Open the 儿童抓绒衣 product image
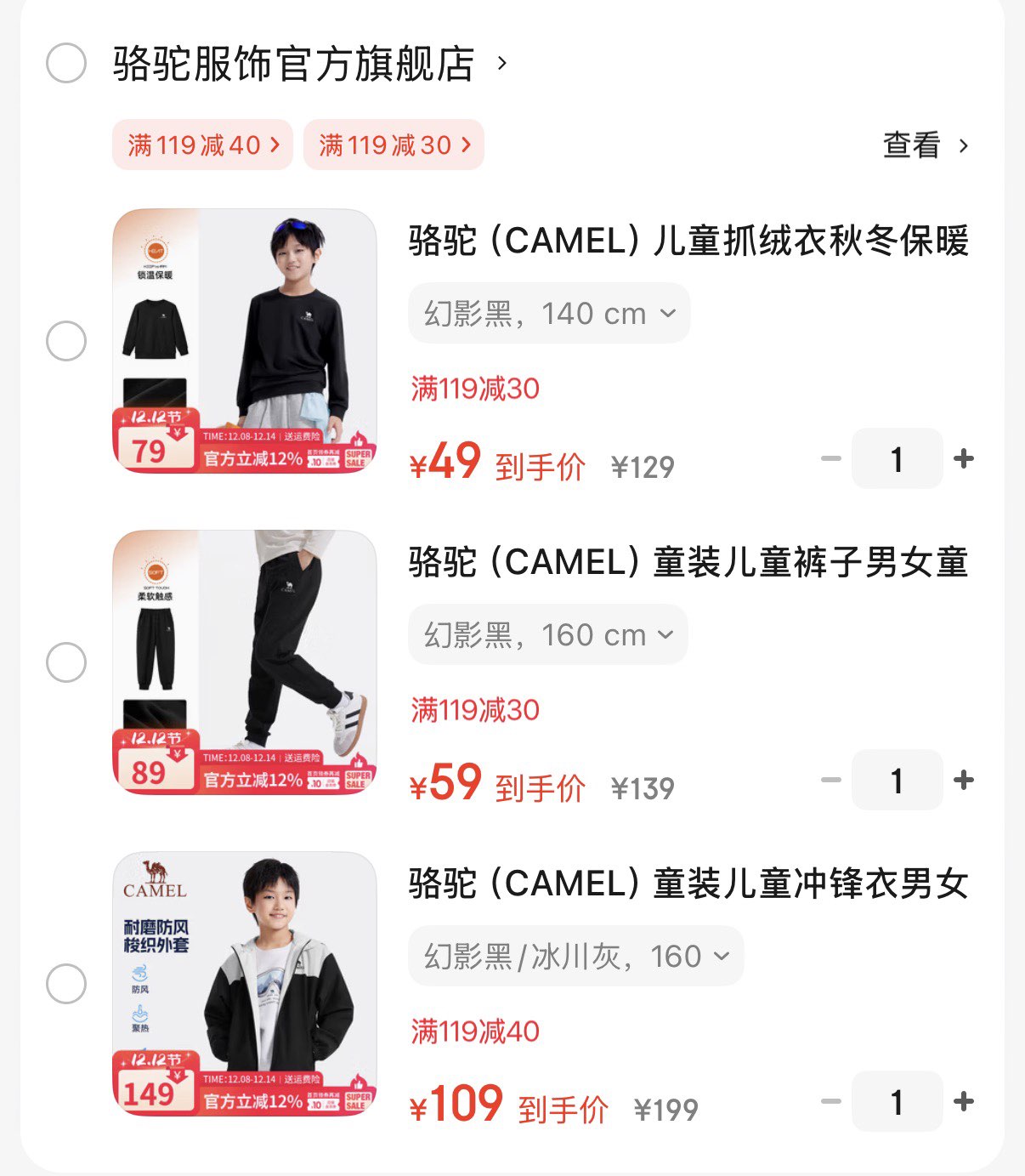Image resolution: width=1025 pixels, height=1176 pixels. point(245,341)
